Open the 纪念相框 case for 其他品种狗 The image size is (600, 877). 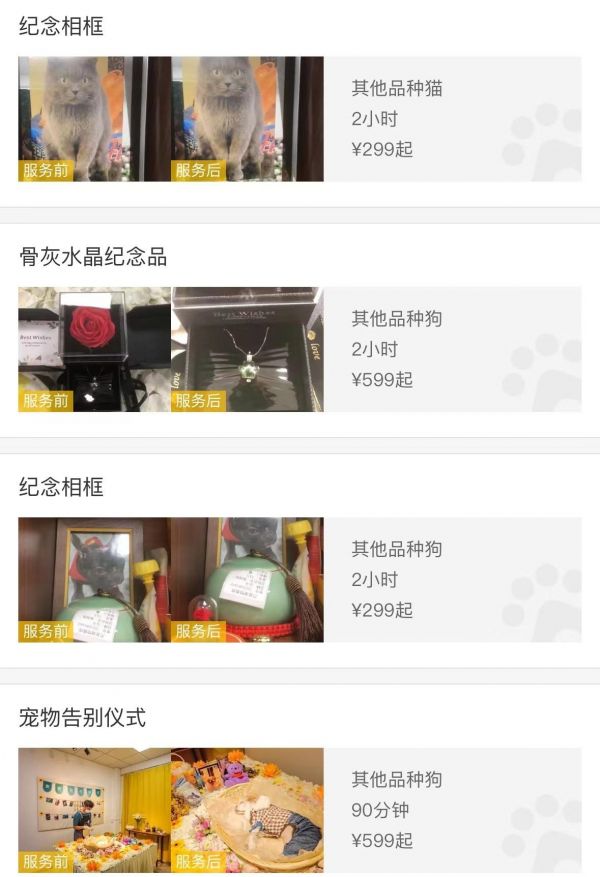pyautogui.click(x=300, y=579)
